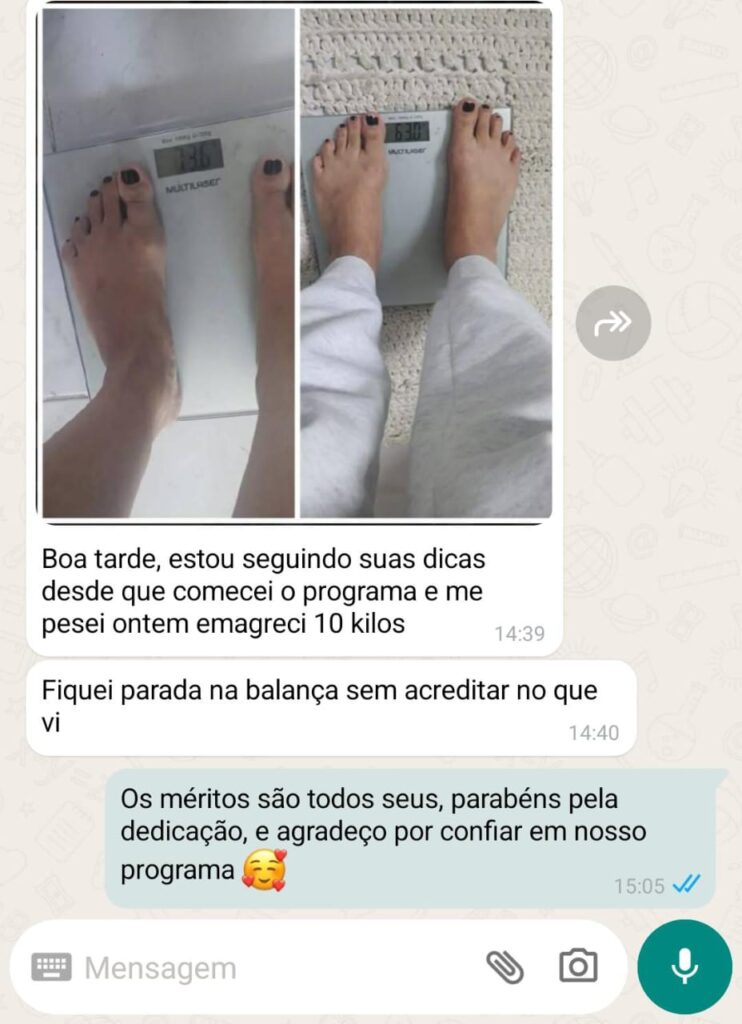The height and width of the screenshot is (1024, 742).
Task: Tap the keyboard icon in the message bar
Action: coord(51,967)
